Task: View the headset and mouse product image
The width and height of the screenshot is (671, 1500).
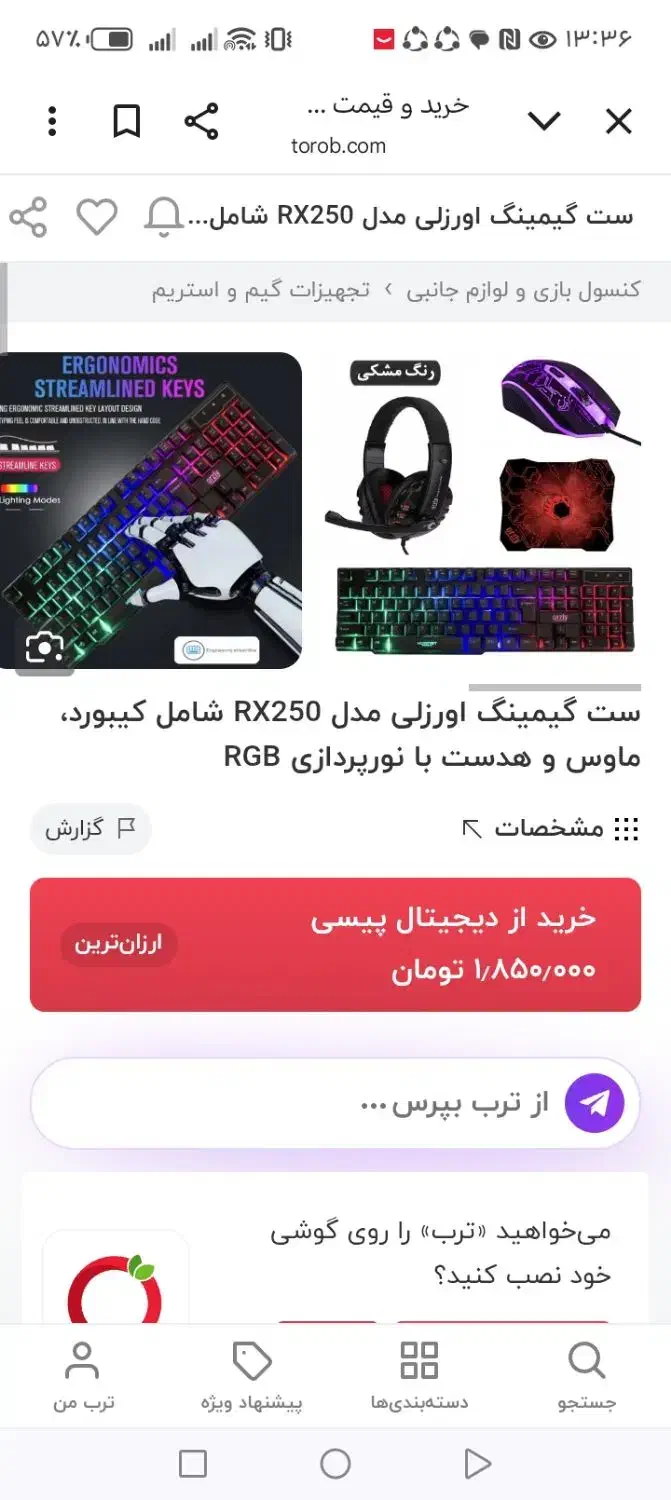Action: click(483, 505)
